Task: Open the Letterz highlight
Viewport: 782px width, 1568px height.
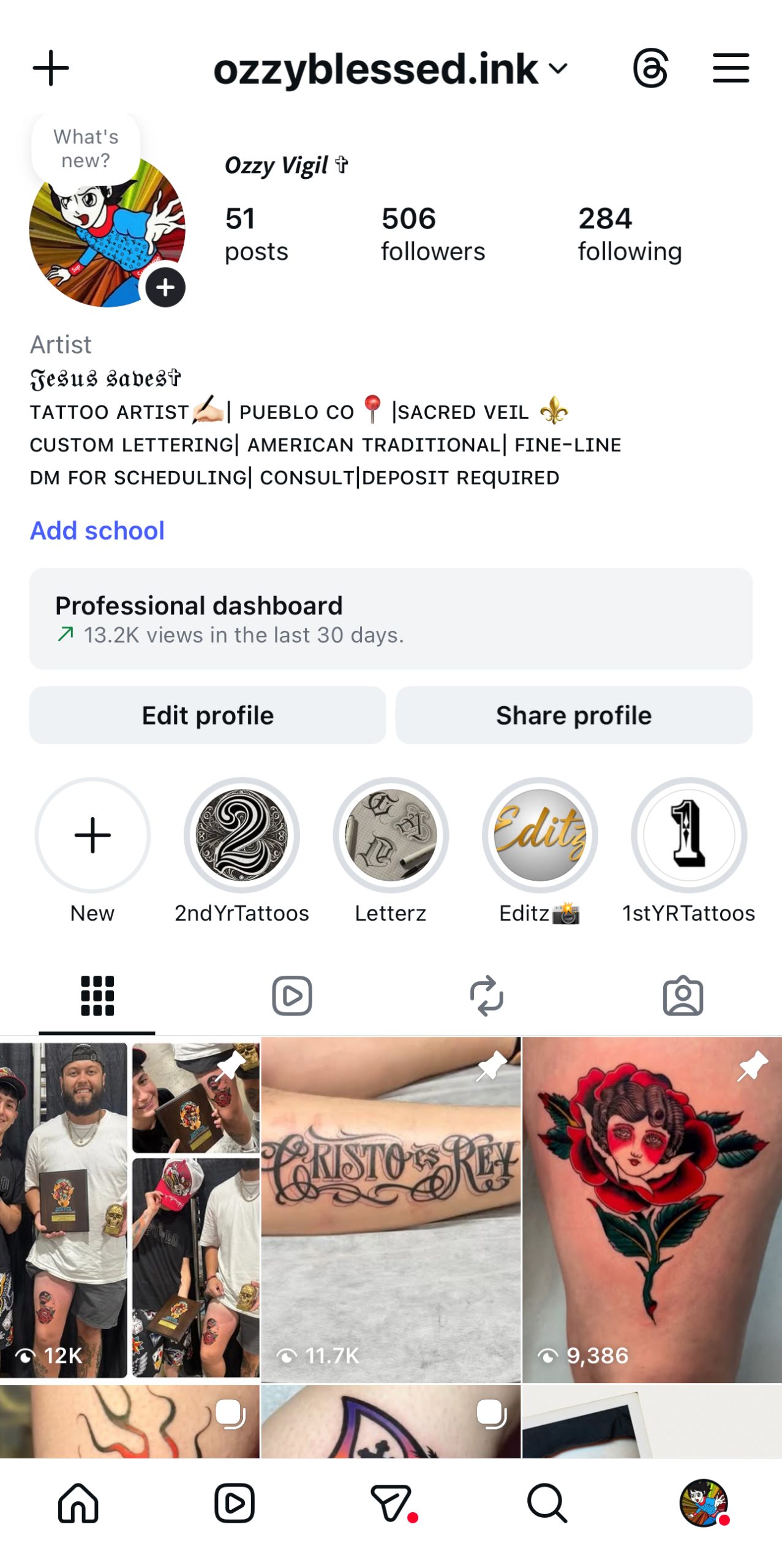Action: click(391, 835)
